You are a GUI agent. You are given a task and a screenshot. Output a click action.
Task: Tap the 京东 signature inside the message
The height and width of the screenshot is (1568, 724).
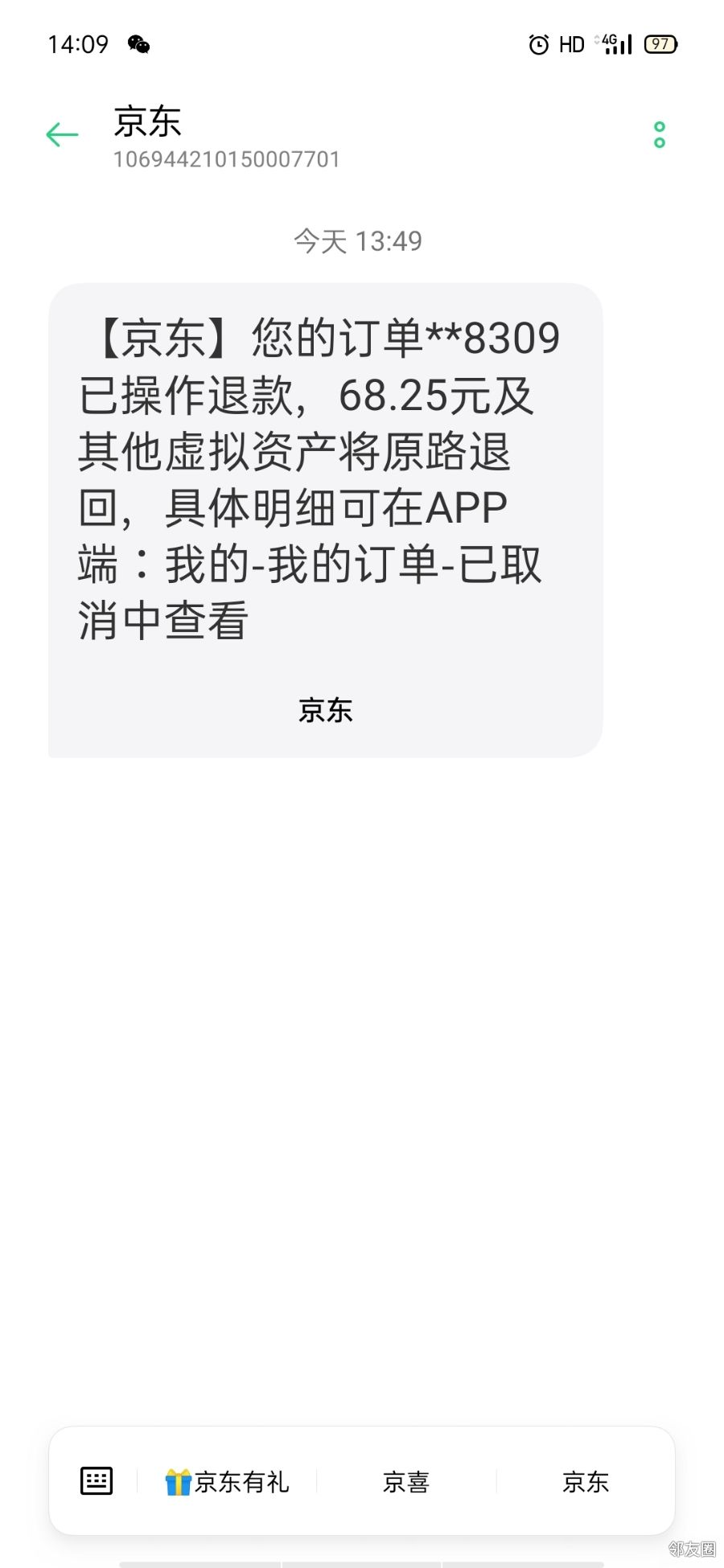(x=325, y=711)
